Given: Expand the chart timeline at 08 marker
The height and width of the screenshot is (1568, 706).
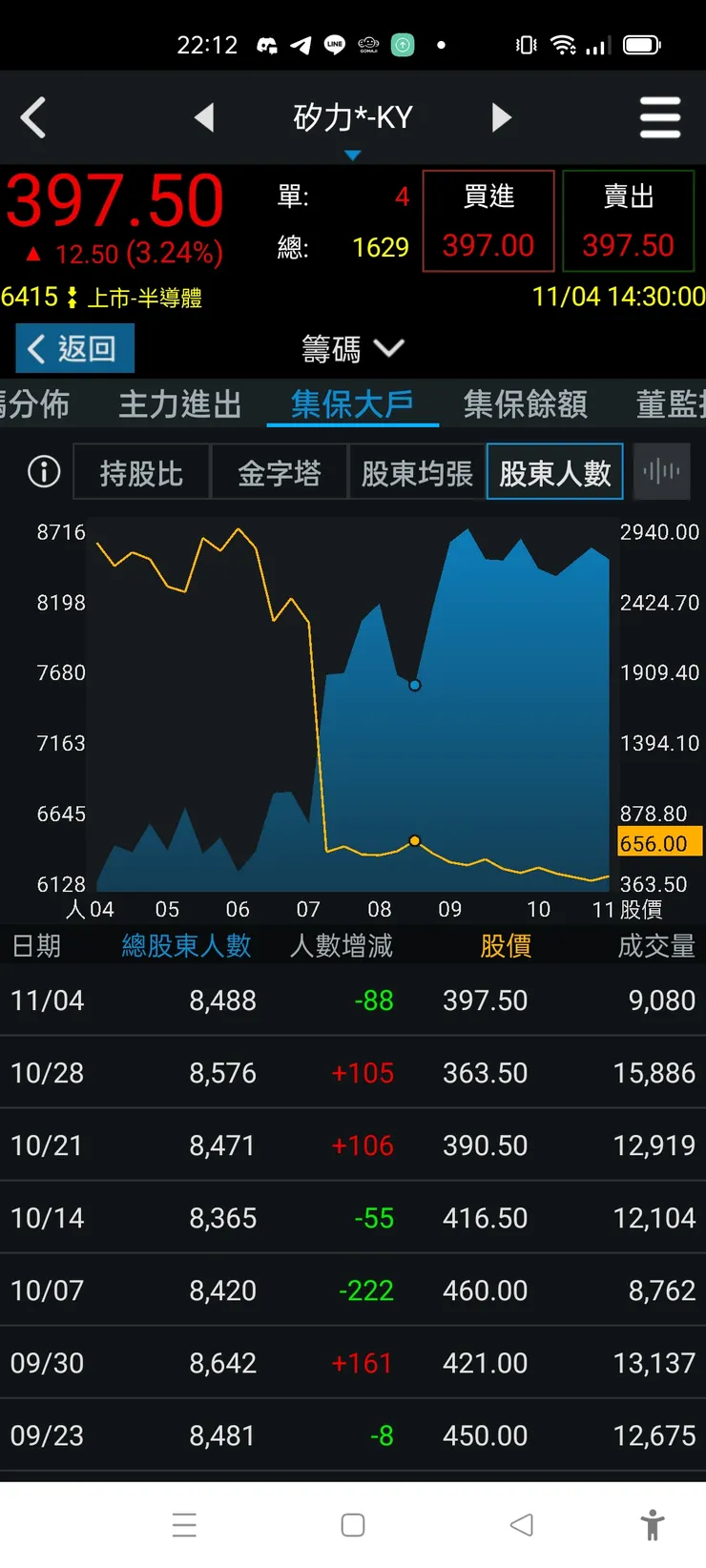Looking at the screenshot, I should [379, 909].
